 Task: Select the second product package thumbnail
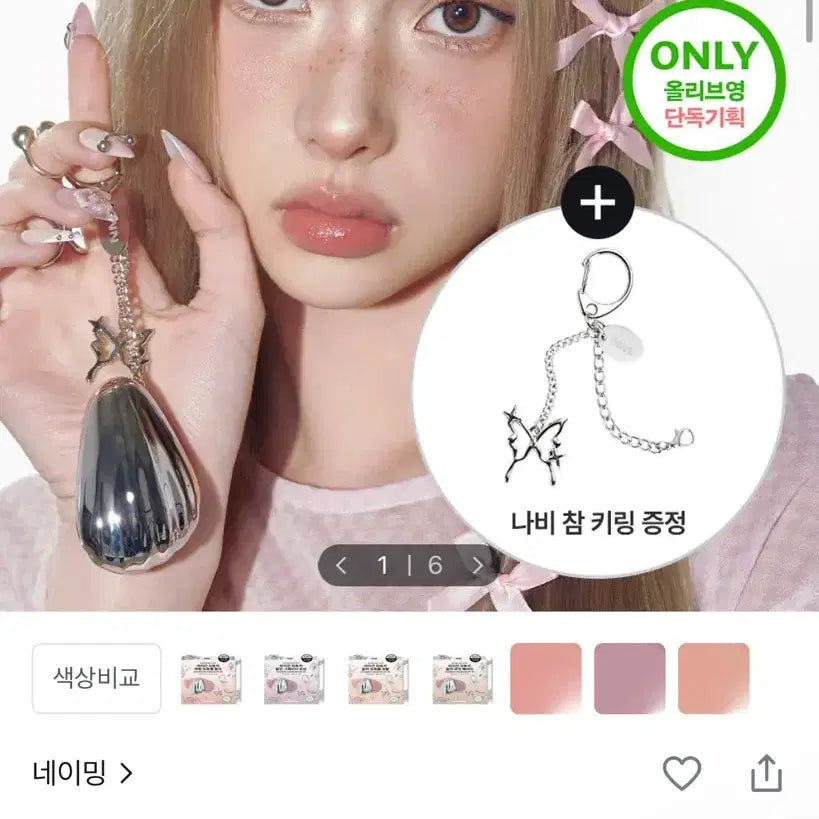pyautogui.click(x=296, y=678)
